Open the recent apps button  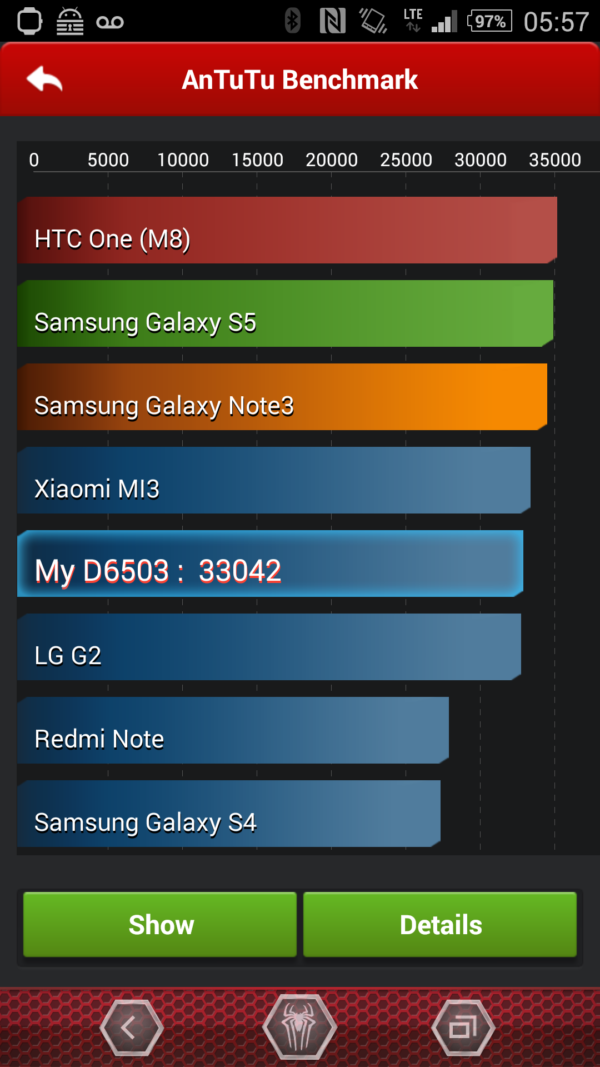coord(463,1027)
